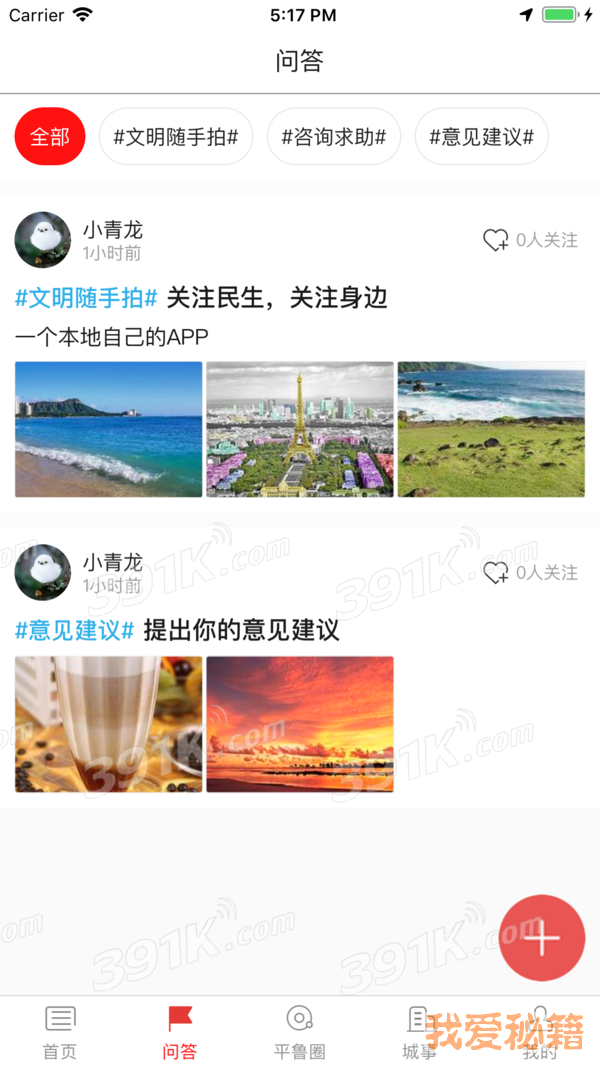The height and width of the screenshot is (1067, 600).
Task: Open 小青龙's avatar on the 文明随手拍 post
Action: 43,240
